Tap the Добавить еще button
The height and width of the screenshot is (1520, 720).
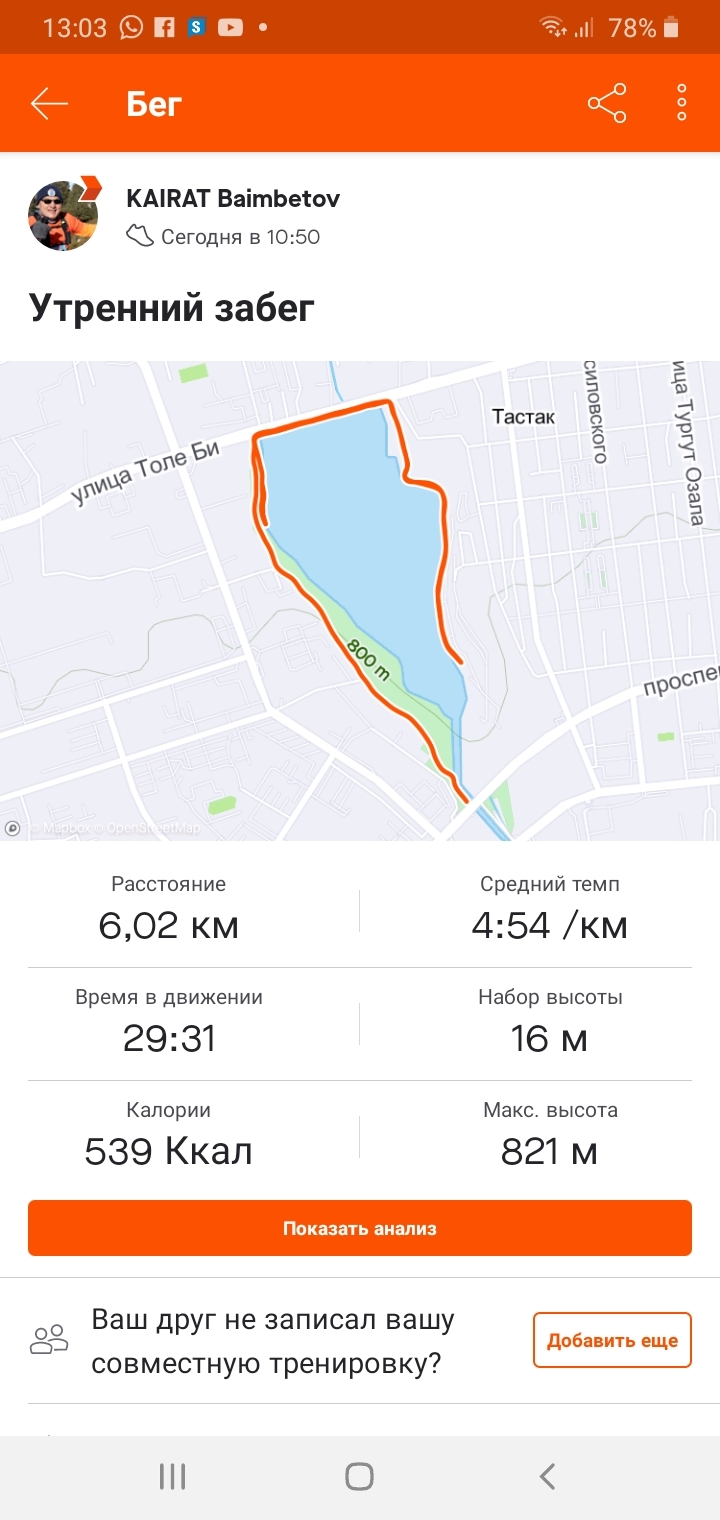[612, 1340]
